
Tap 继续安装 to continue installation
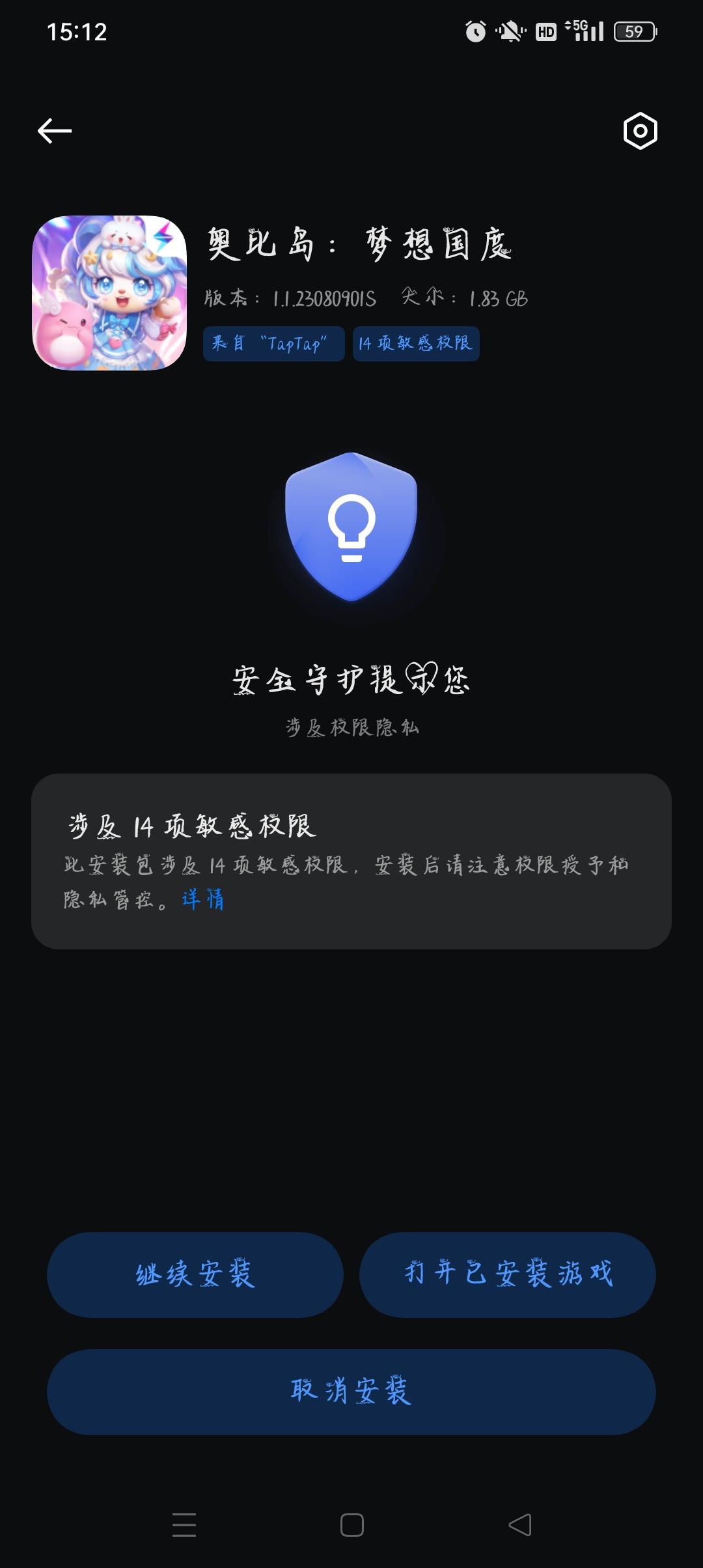point(193,1274)
